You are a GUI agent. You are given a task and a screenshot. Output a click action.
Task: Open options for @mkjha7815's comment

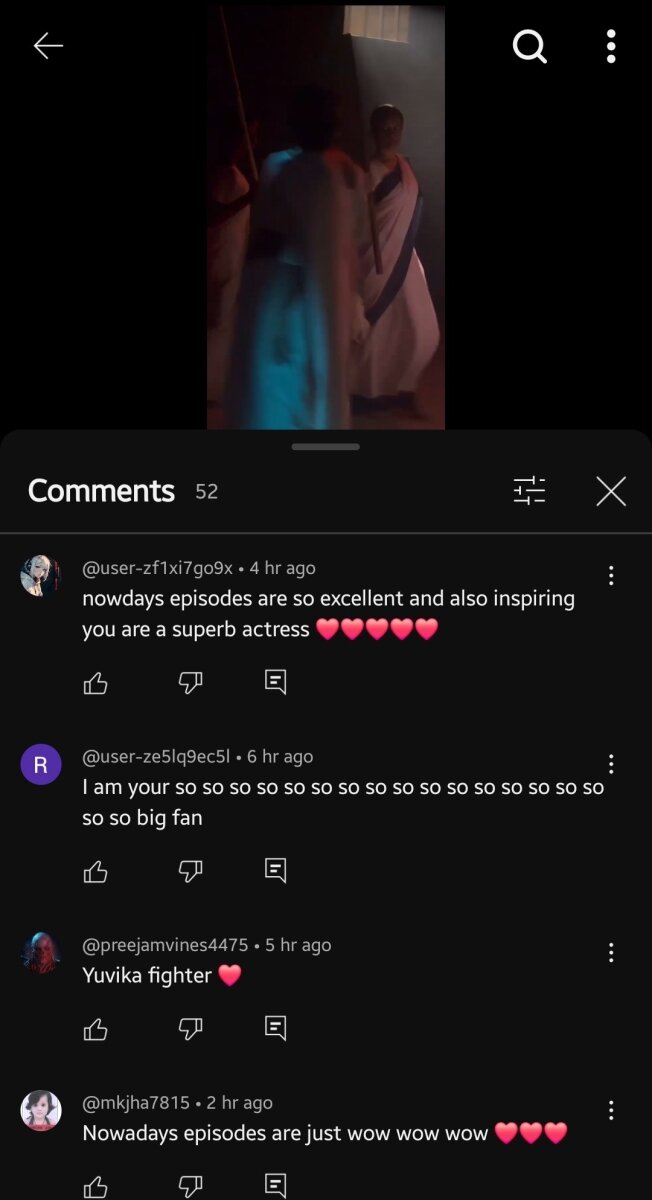pos(610,1110)
